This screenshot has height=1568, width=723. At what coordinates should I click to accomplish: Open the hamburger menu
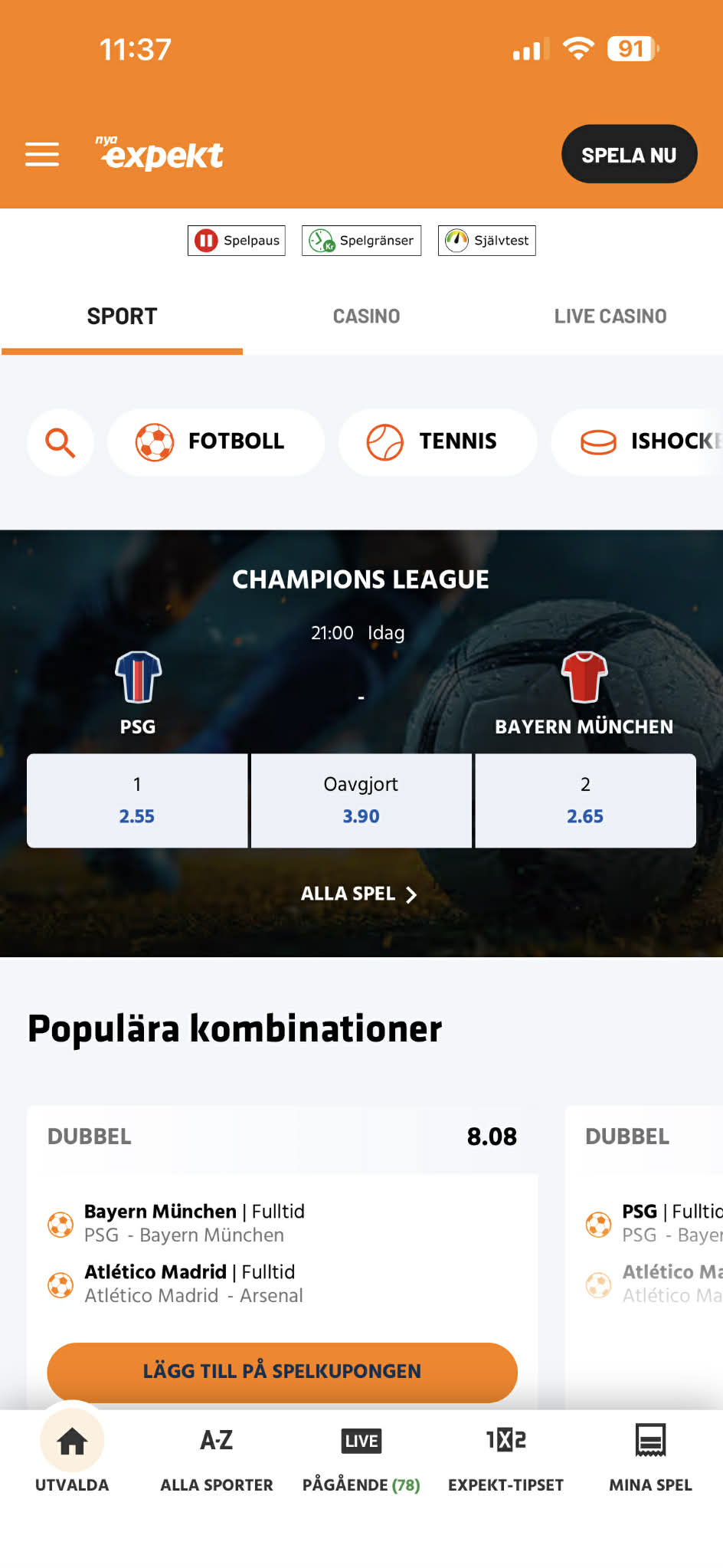tap(42, 154)
